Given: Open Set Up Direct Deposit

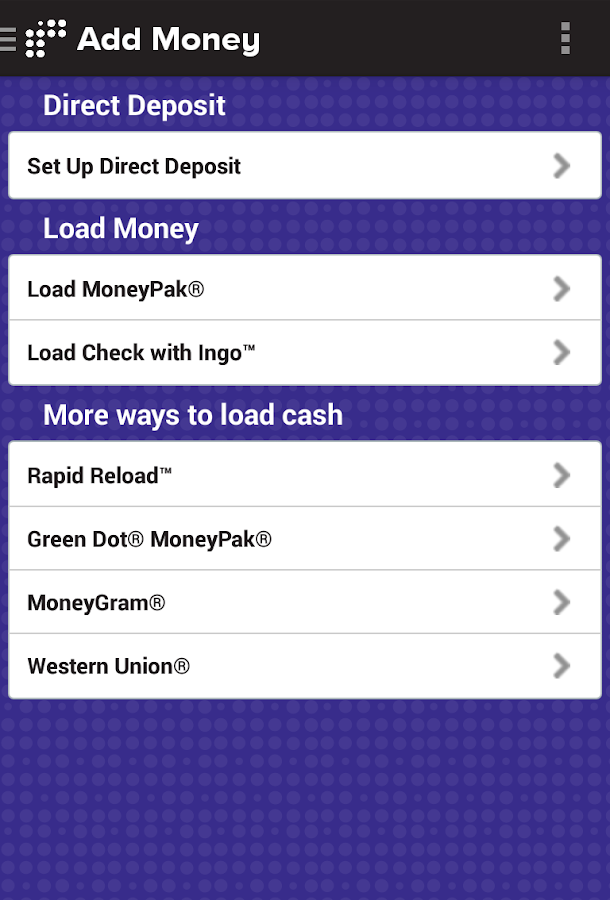Looking at the screenshot, I should (305, 166).
